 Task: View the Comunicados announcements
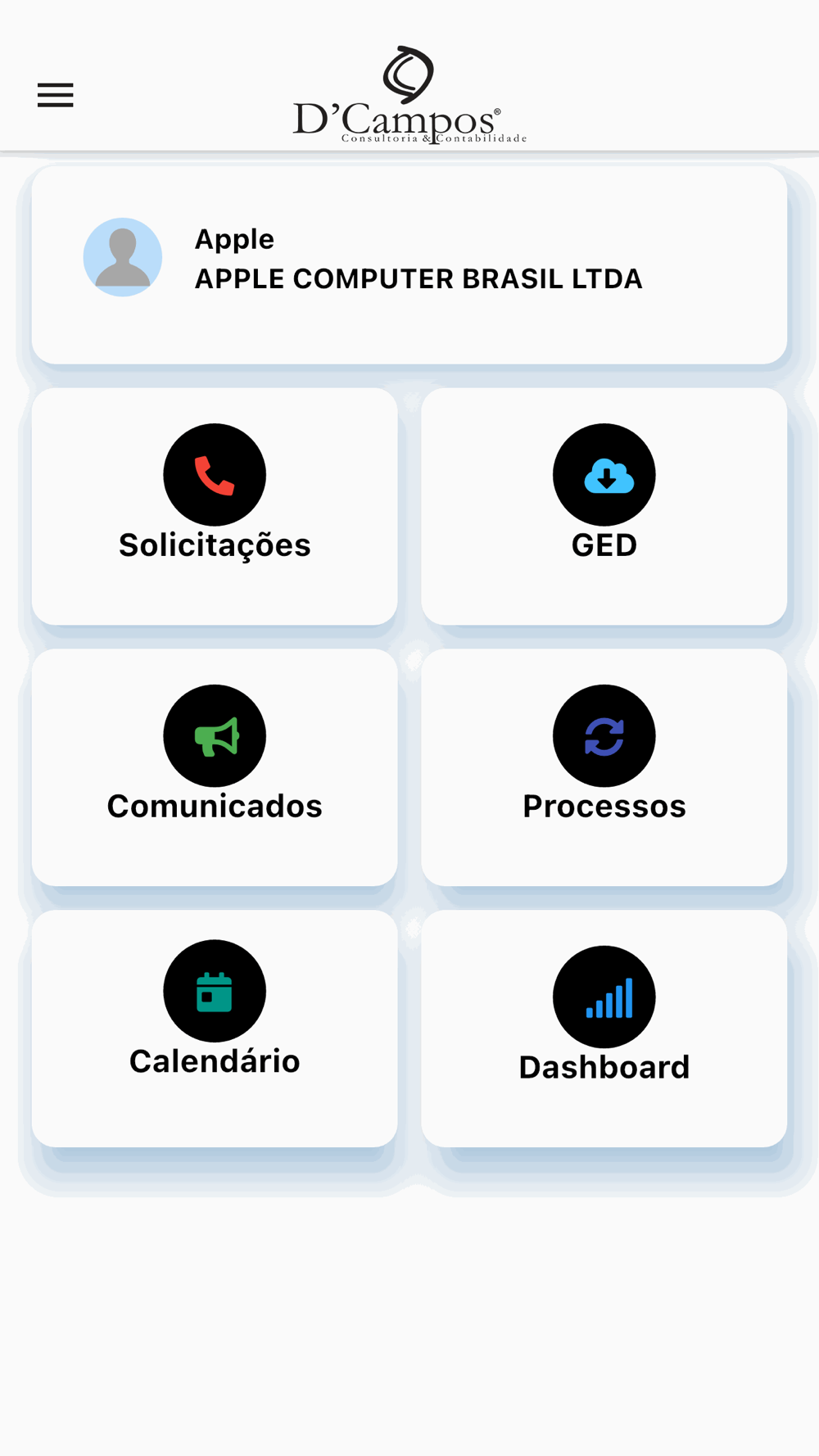[x=215, y=766]
